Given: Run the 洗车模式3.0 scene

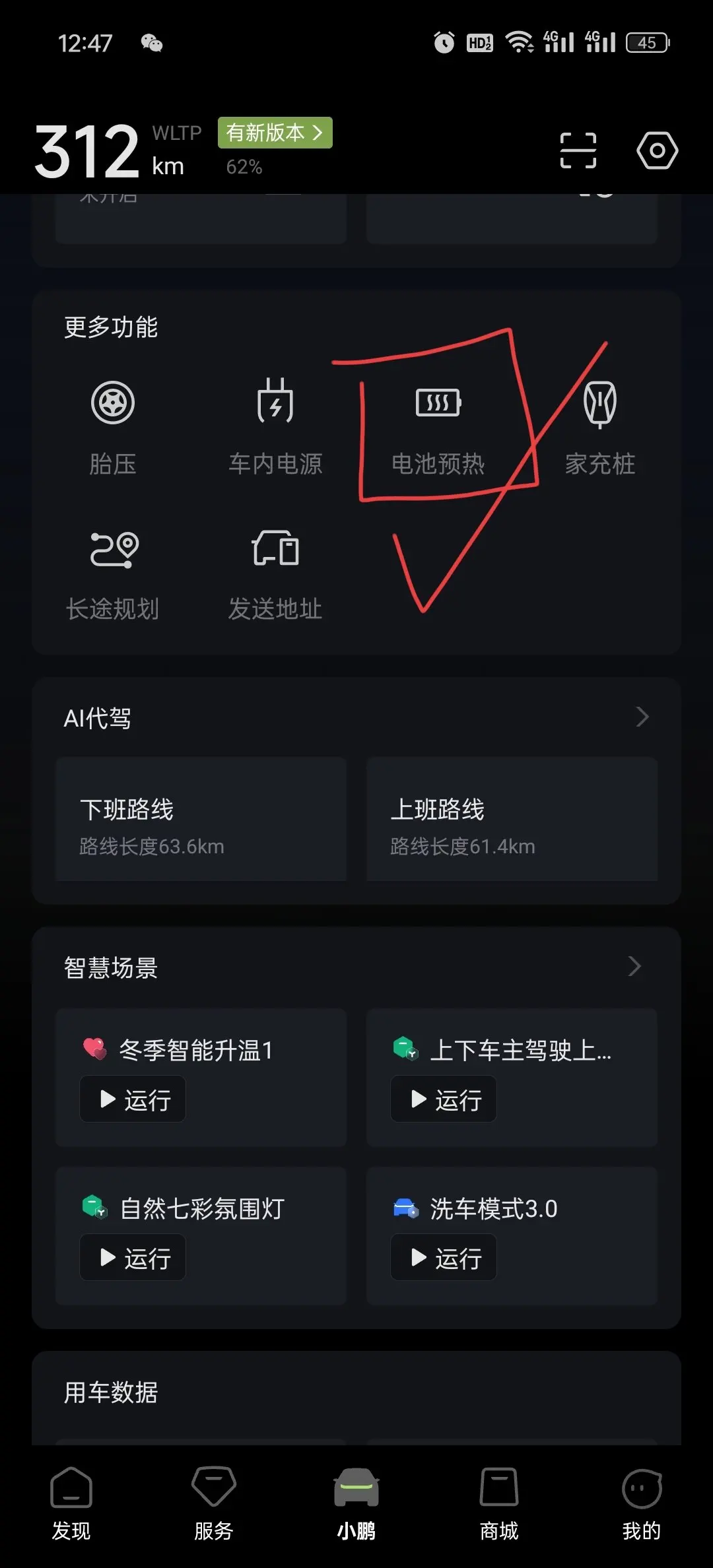Looking at the screenshot, I should (444, 1258).
